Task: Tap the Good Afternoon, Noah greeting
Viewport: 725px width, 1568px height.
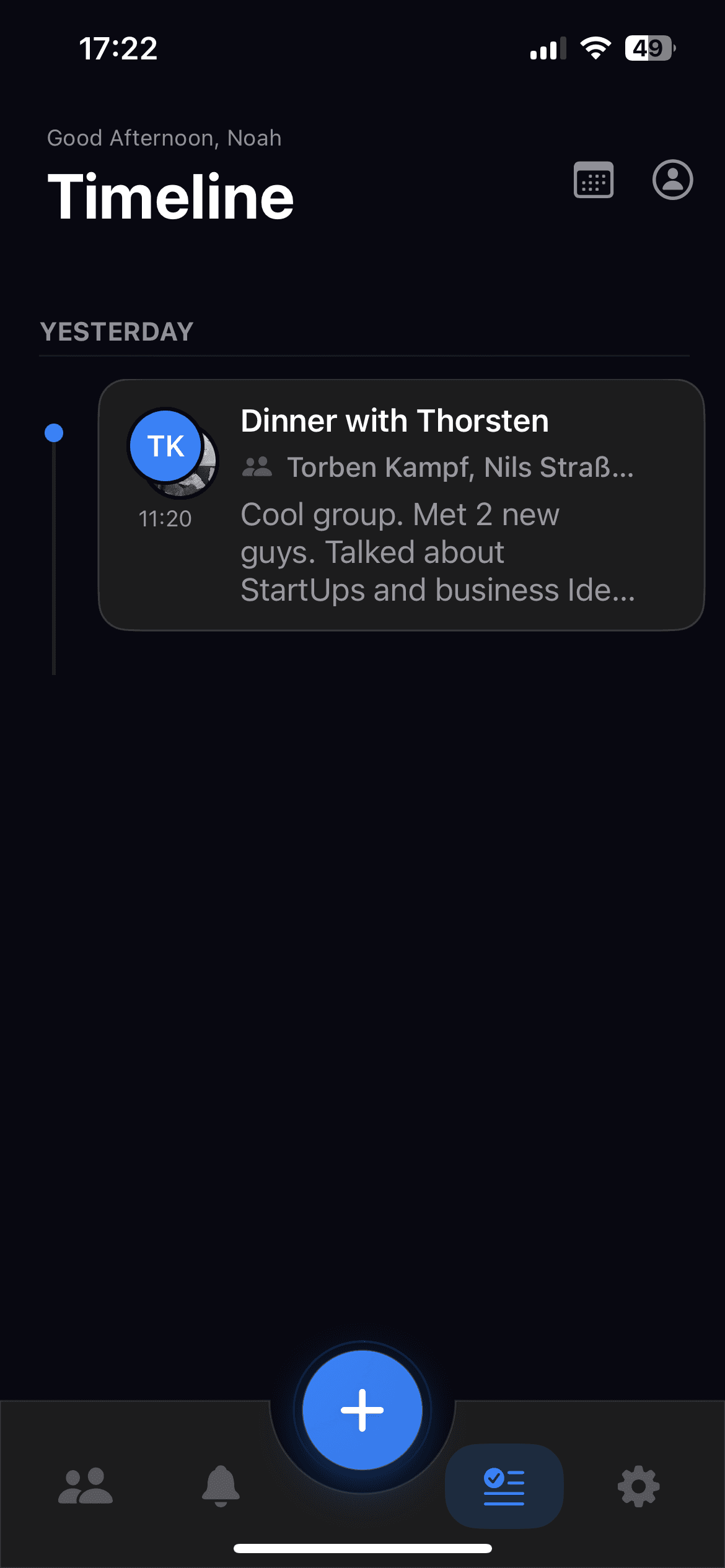Action: tap(165, 137)
